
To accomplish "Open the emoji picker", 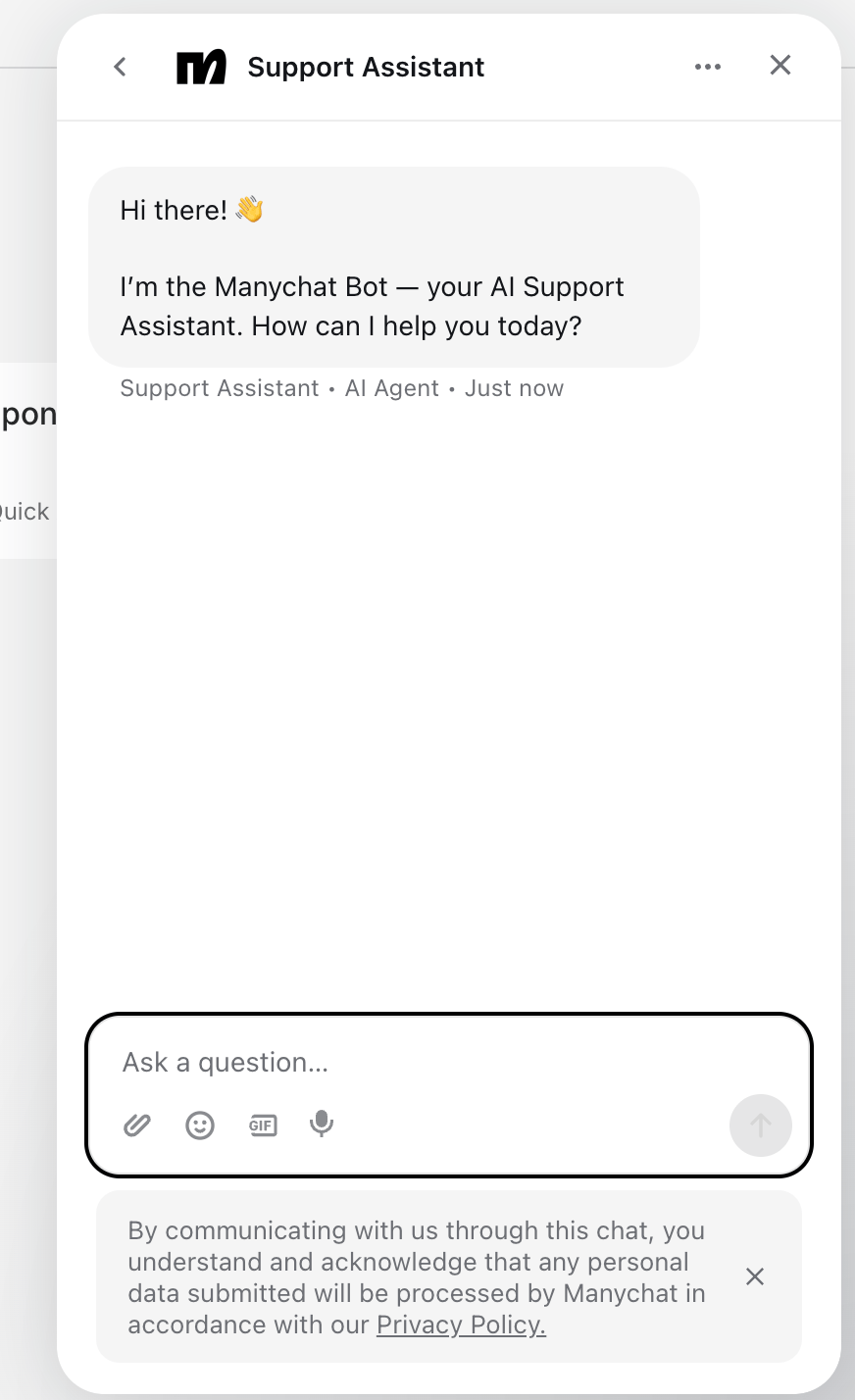I will pyautogui.click(x=200, y=1125).
